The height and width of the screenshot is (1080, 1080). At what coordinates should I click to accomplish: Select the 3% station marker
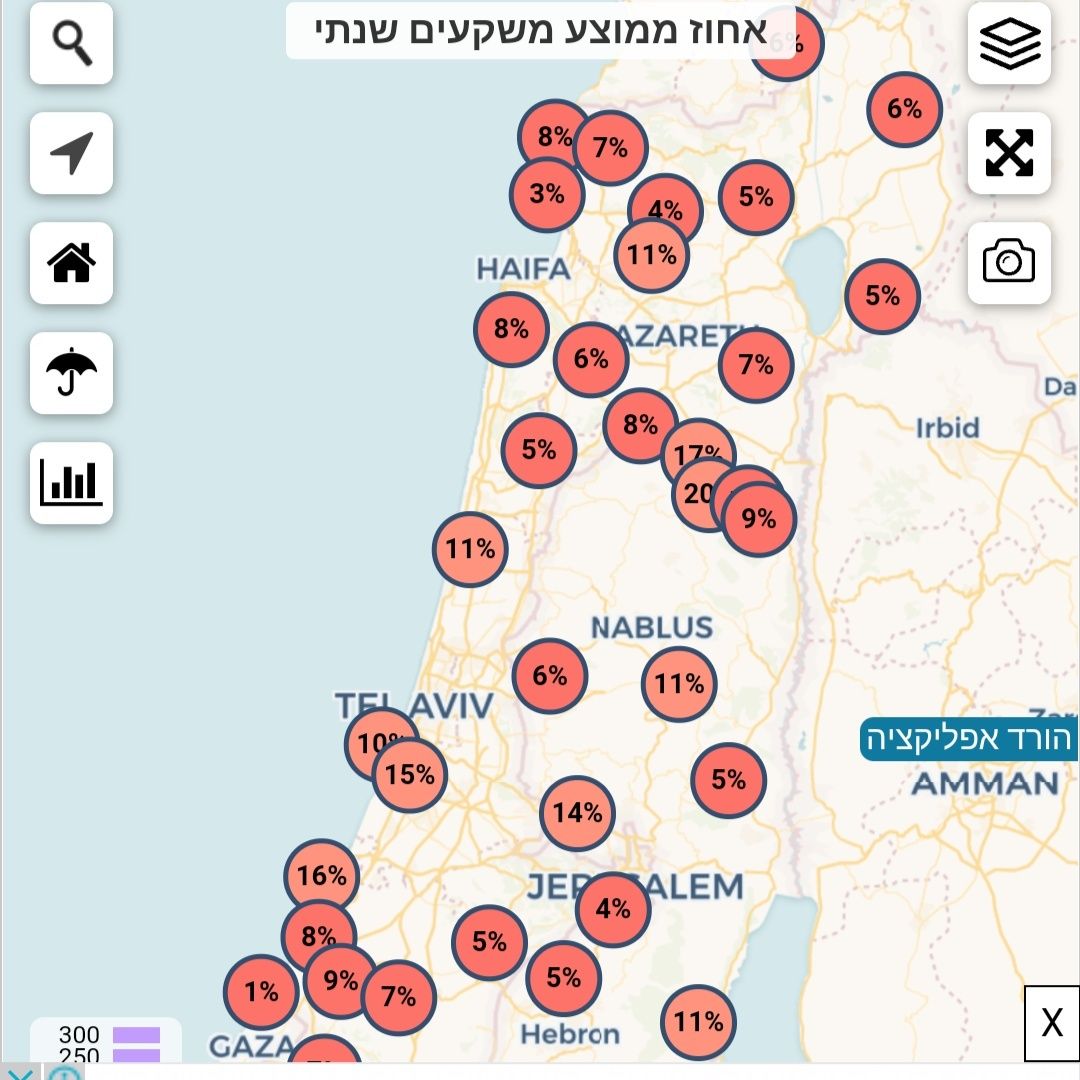[546, 194]
